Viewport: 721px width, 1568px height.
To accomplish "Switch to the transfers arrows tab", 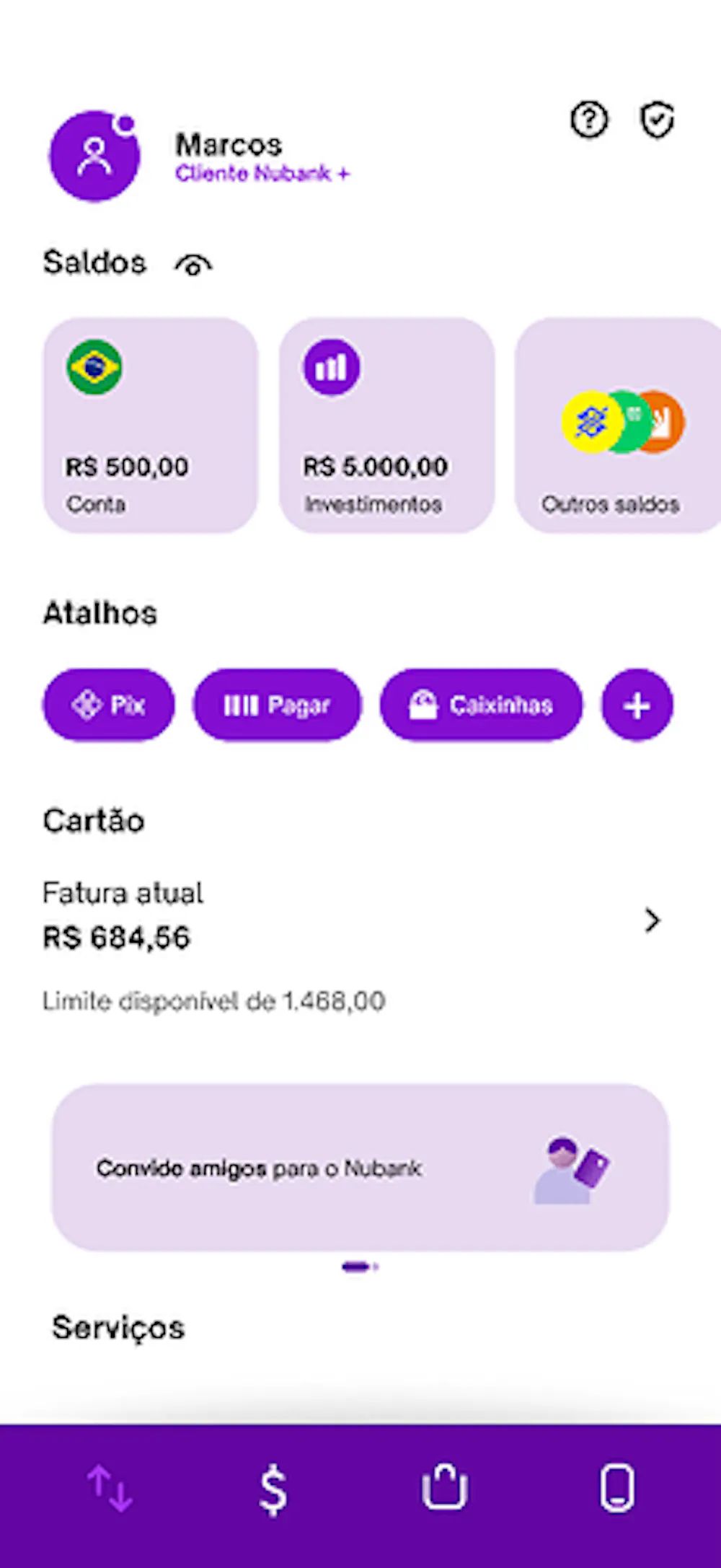I will [110, 1489].
